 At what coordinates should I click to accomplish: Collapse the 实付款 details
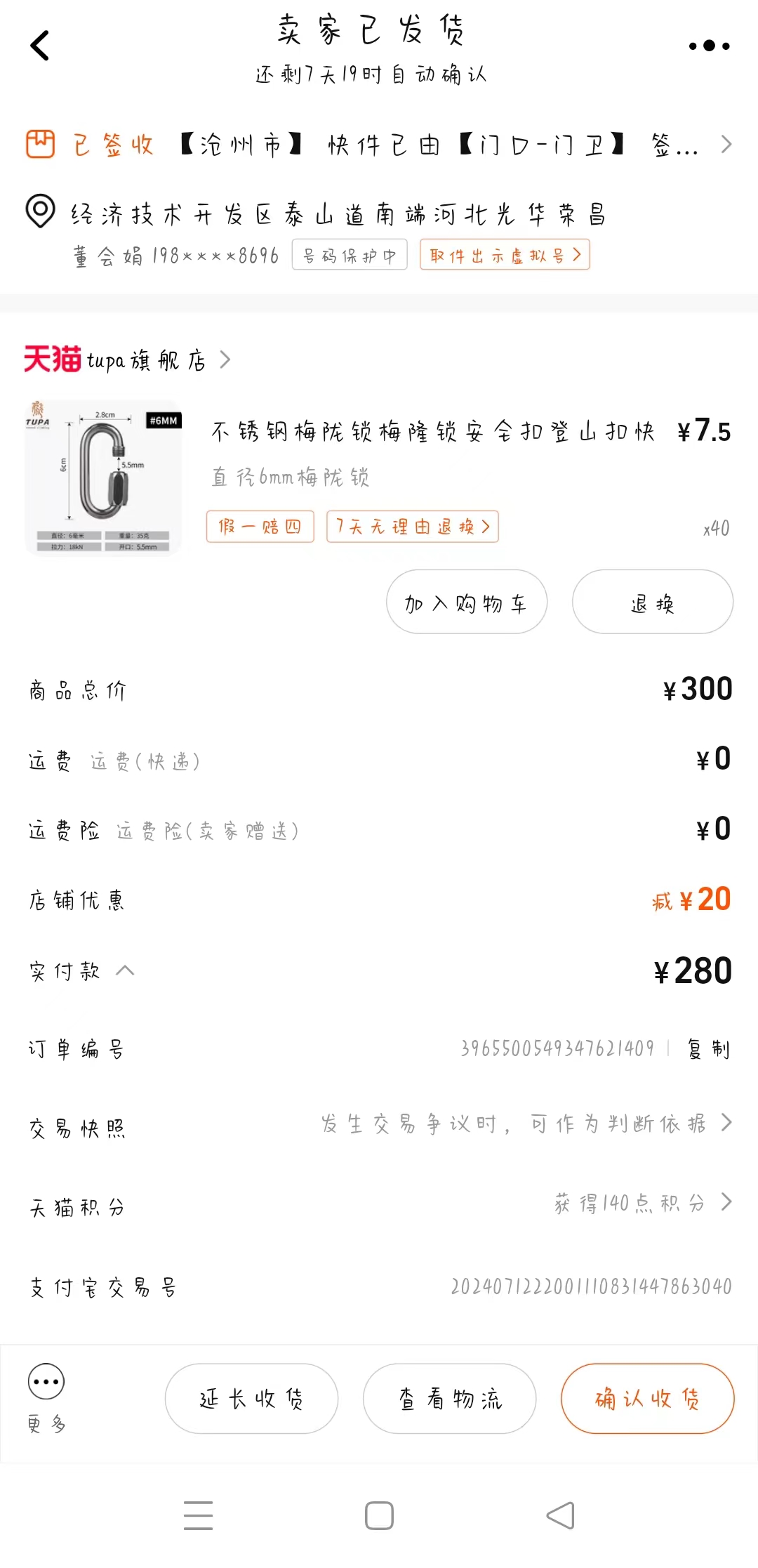point(125,970)
